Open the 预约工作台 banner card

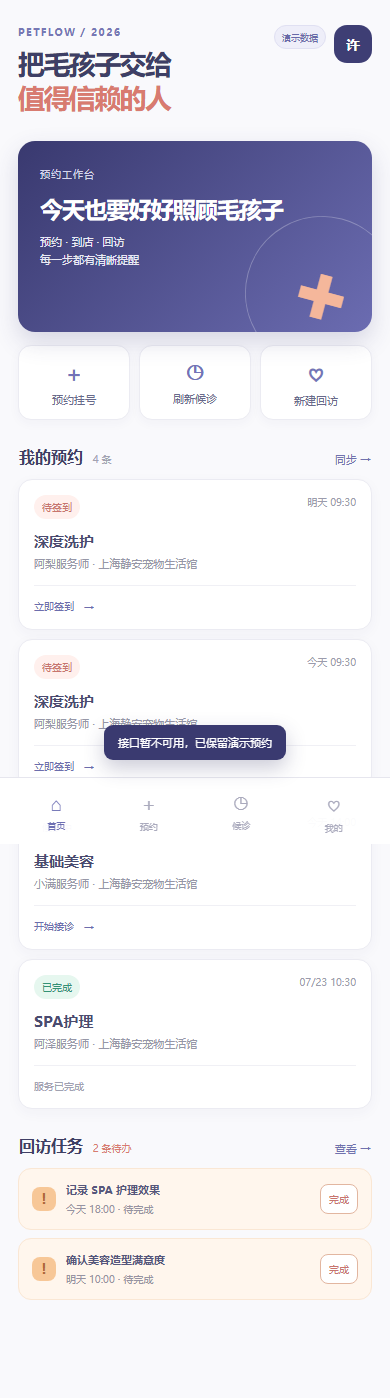pos(195,236)
